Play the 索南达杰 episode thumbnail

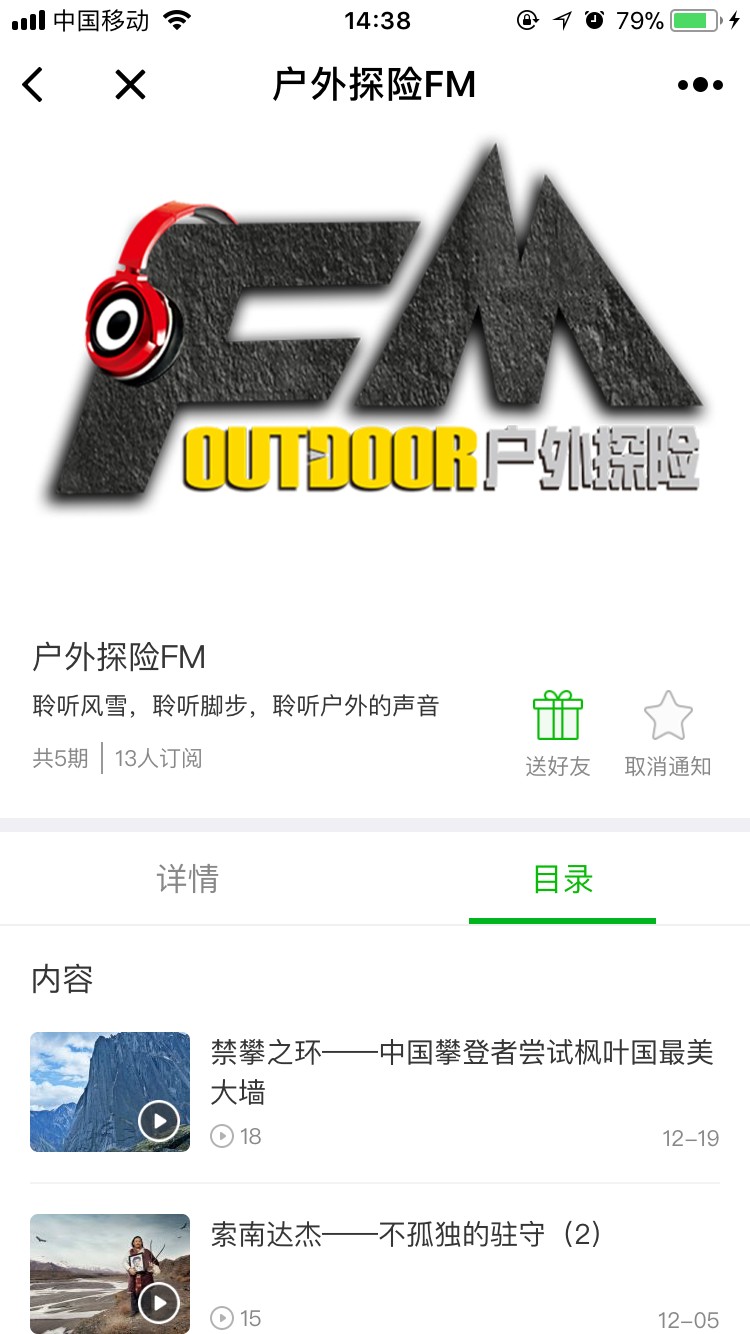[x=110, y=1273]
